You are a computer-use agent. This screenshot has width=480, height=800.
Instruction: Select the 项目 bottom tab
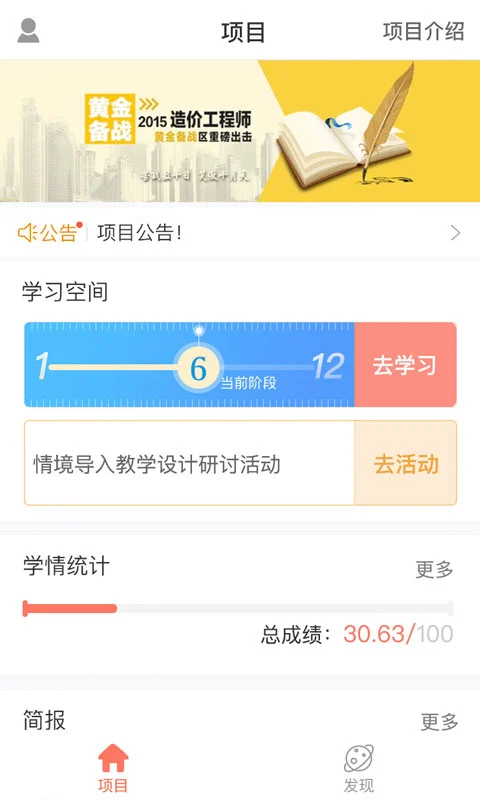click(113, 769)
